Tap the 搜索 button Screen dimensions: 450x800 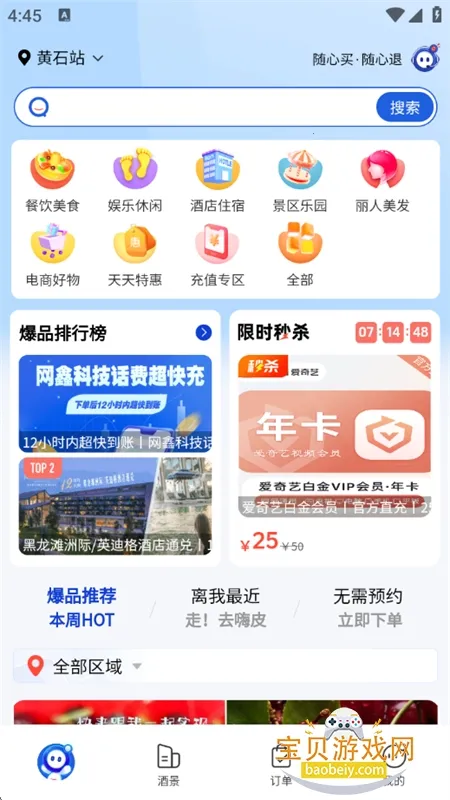pyautogui.click(x=405, y=108)
